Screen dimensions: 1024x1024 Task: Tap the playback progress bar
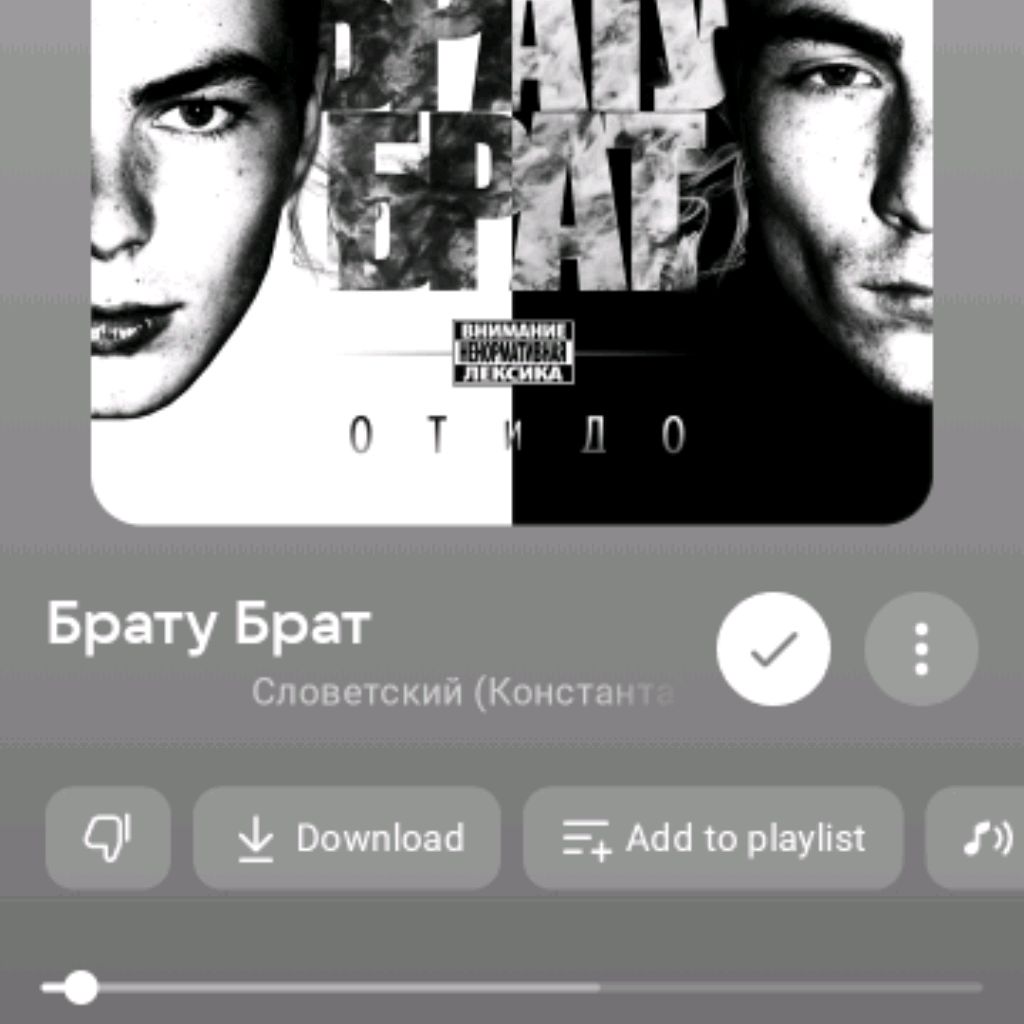coord(512,988)
